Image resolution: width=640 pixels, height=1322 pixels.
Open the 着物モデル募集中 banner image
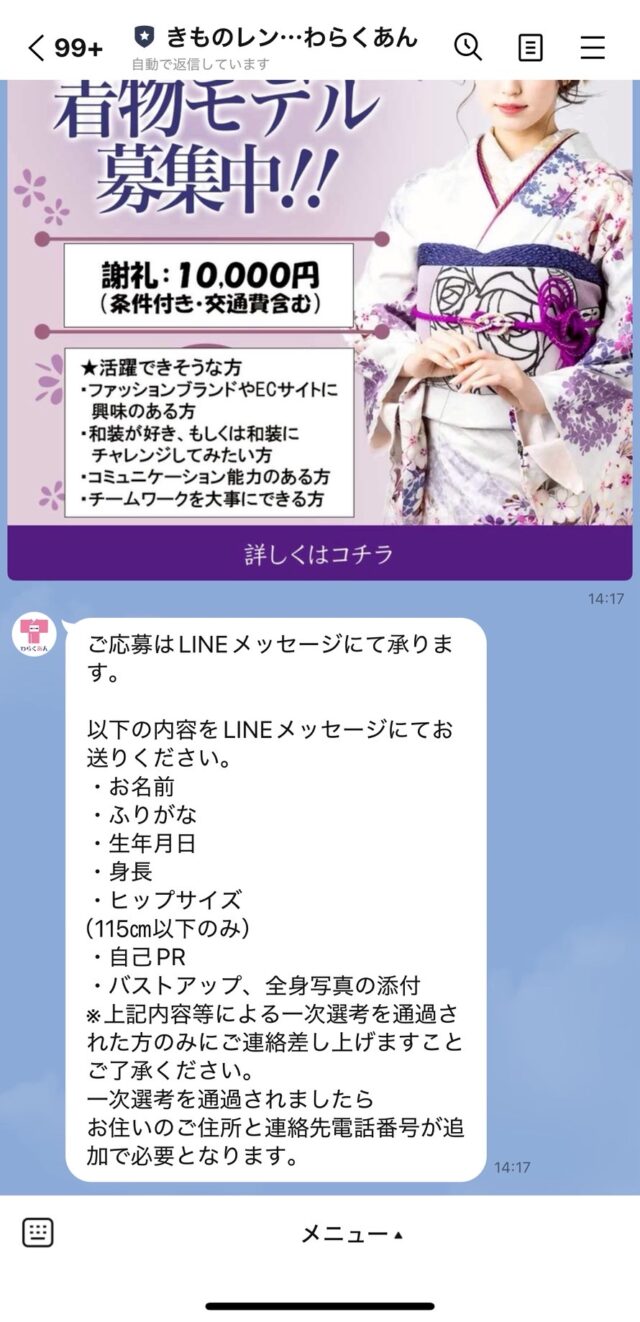[318, 300]
